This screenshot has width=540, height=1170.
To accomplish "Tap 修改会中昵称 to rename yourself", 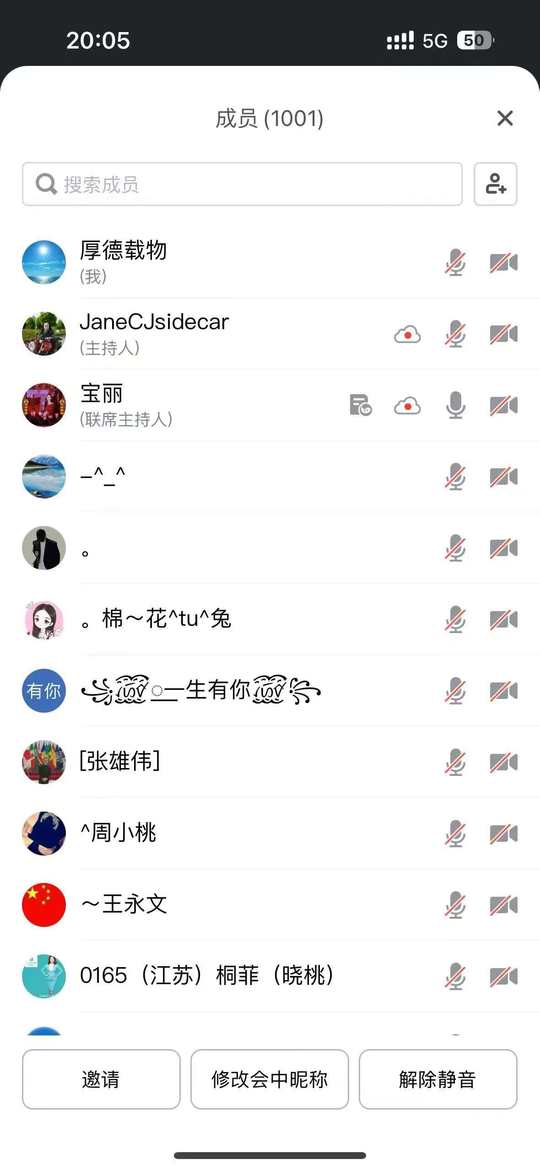I will (269, 1079).
